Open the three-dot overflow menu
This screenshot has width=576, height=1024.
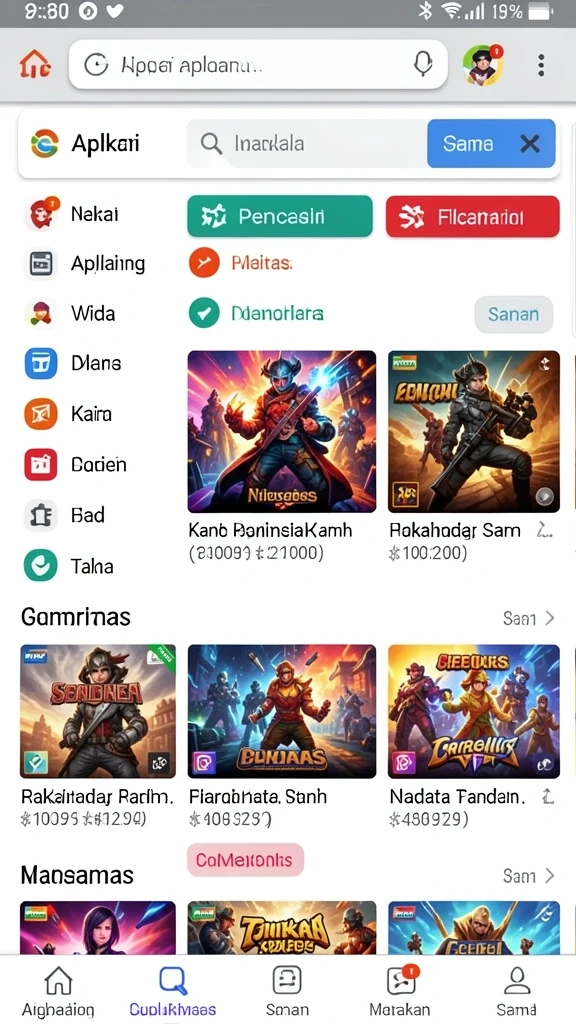click(541, 65)
